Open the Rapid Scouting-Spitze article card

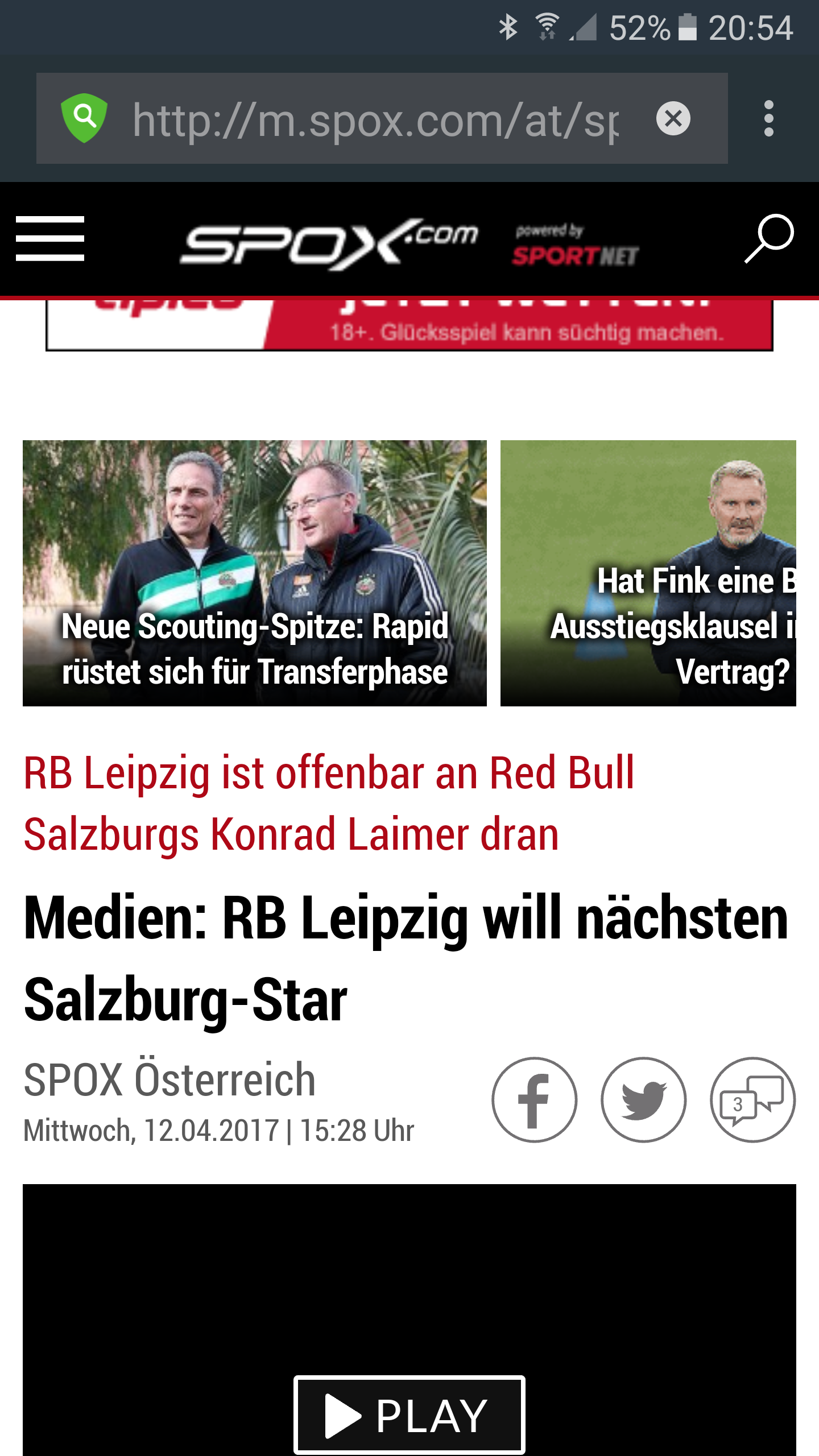(255, 573)
